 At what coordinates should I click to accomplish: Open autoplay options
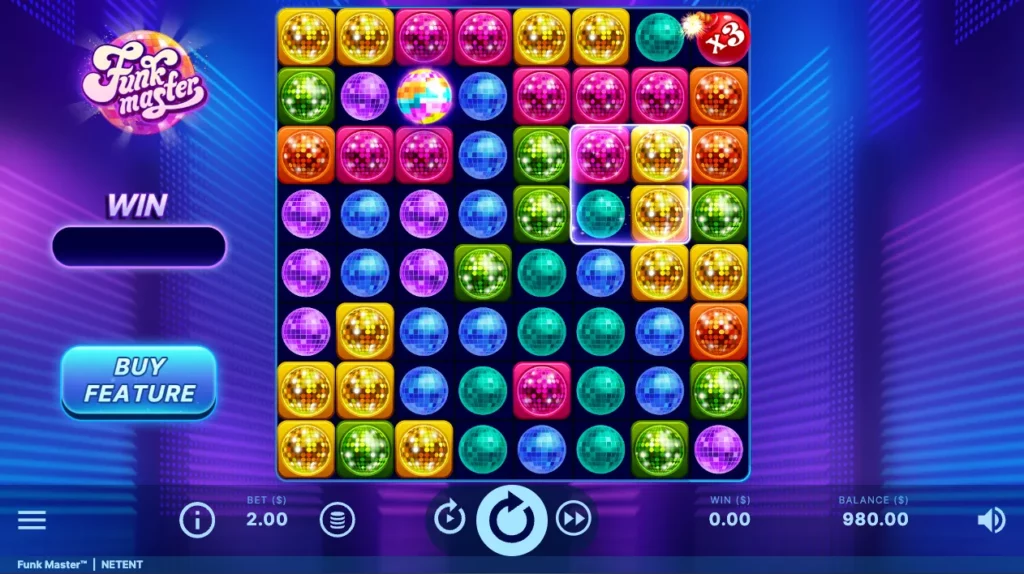449,519
